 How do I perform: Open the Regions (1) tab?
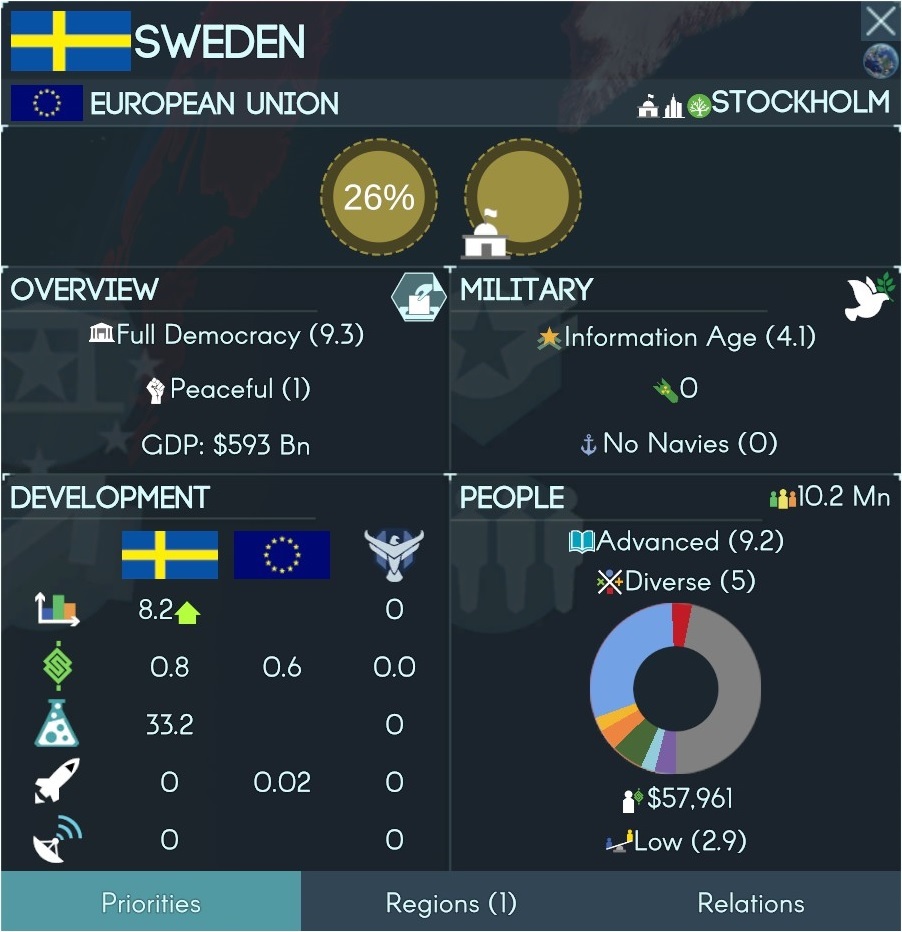[x=451, y=903]
